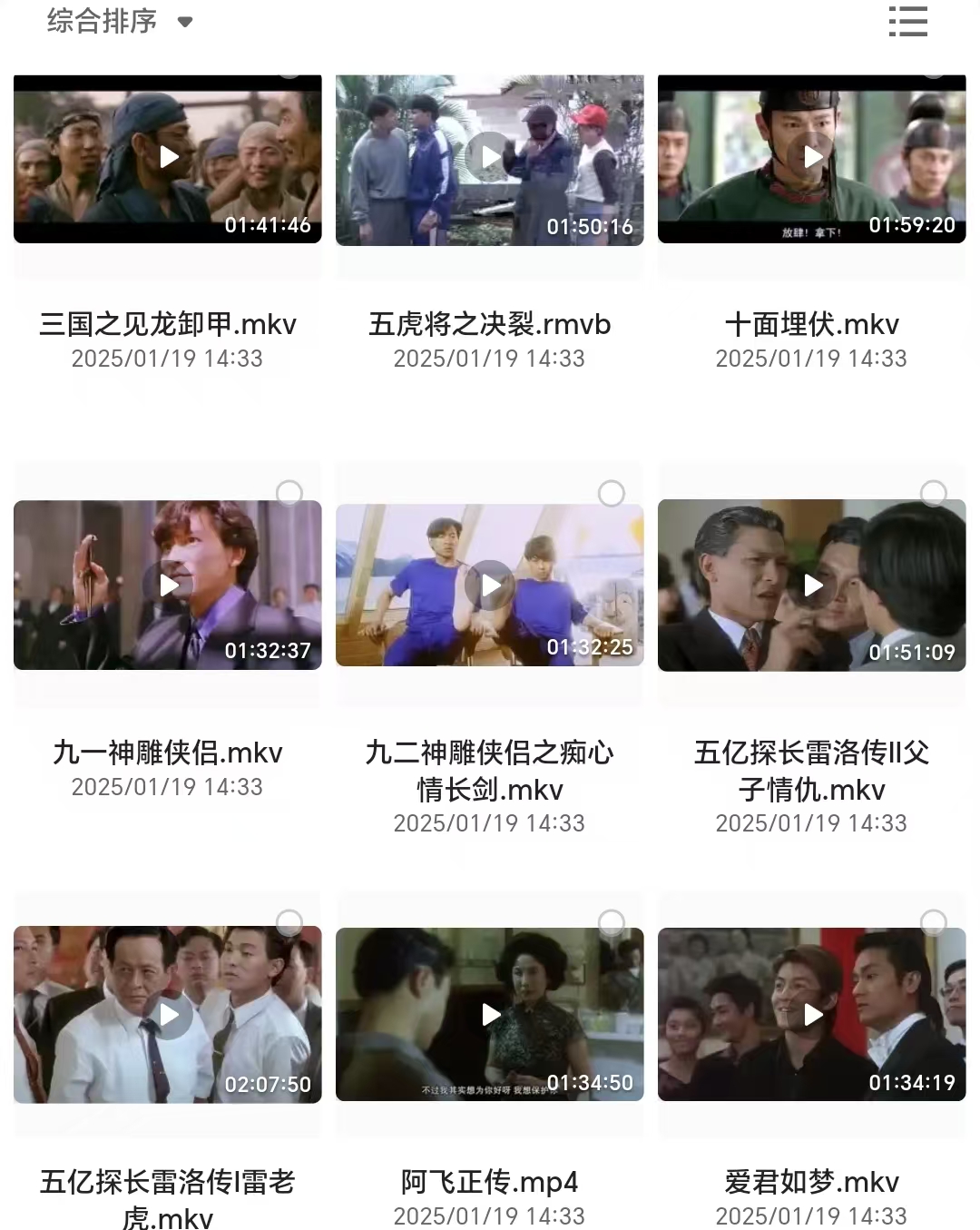Play 爱君如梦.mkv video

point(813,1014)
